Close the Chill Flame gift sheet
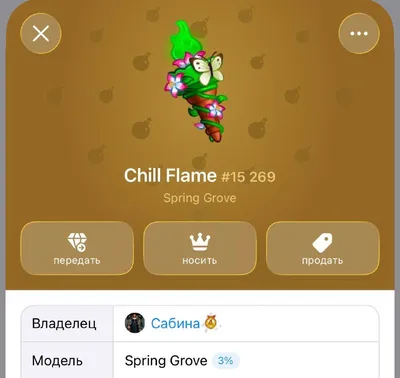The height and width of the screenshot is (378, 400). (41, 33)
